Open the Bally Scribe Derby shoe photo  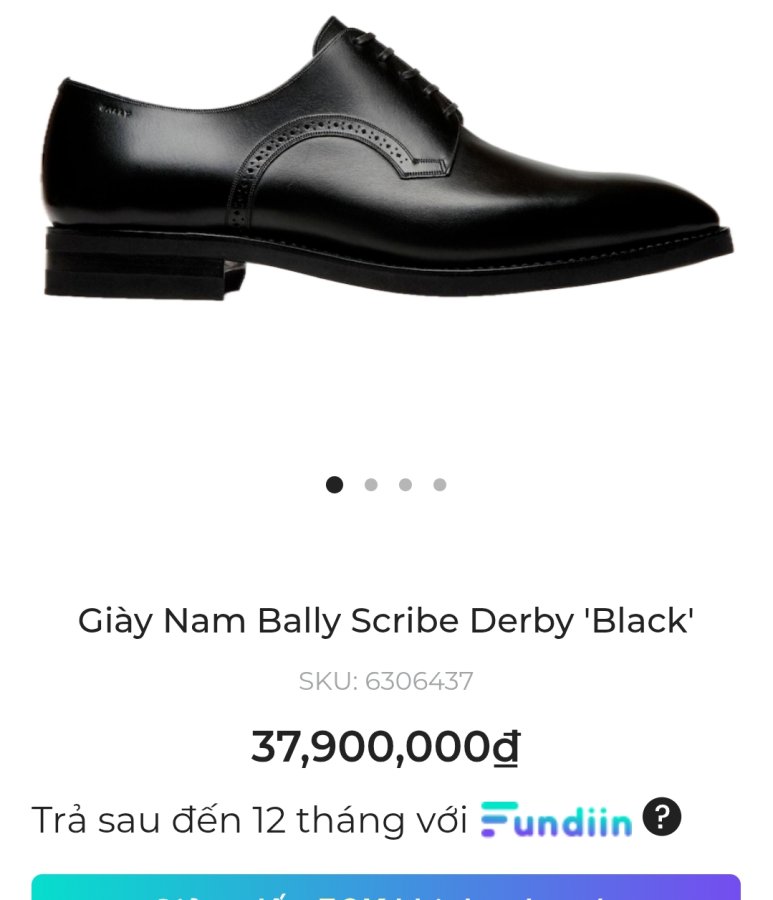tap(386, 160)
